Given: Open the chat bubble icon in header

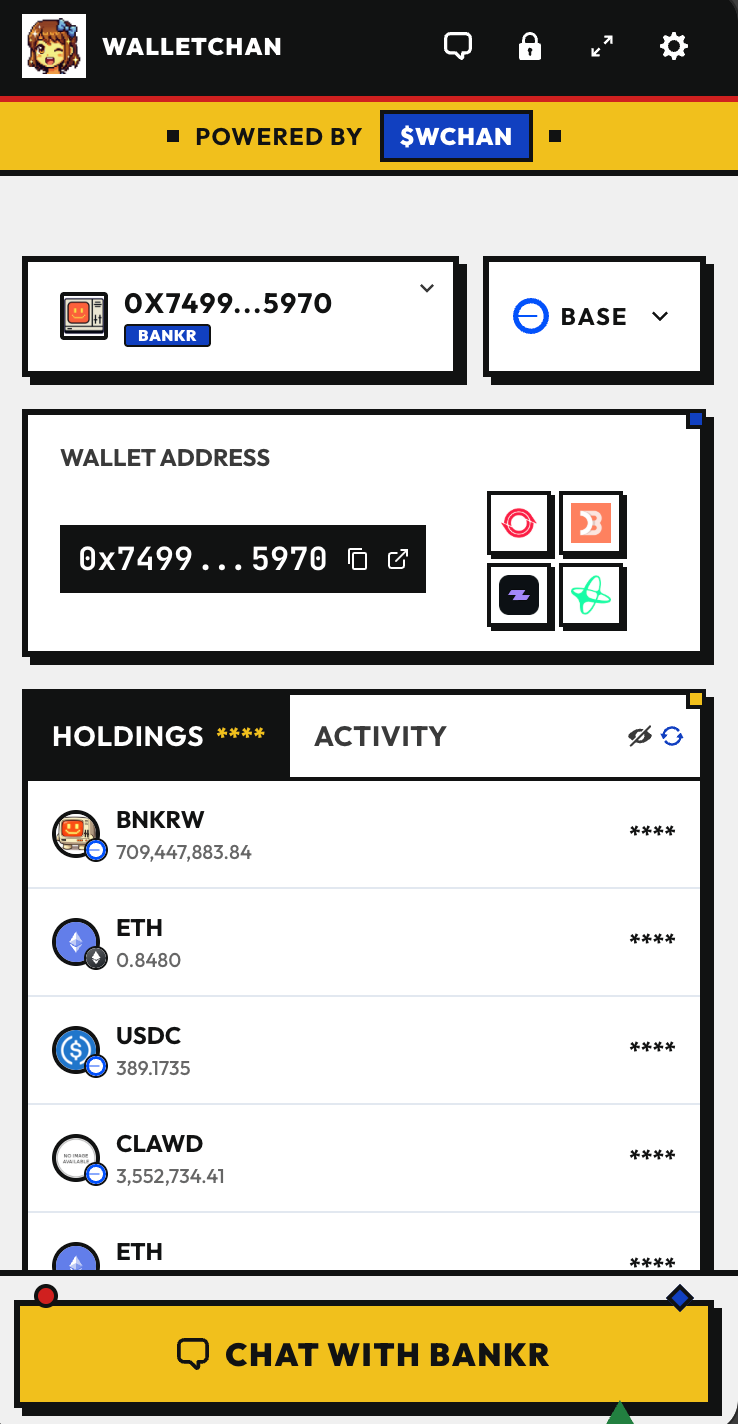Looking at the screenshot, I should point(458,46).
